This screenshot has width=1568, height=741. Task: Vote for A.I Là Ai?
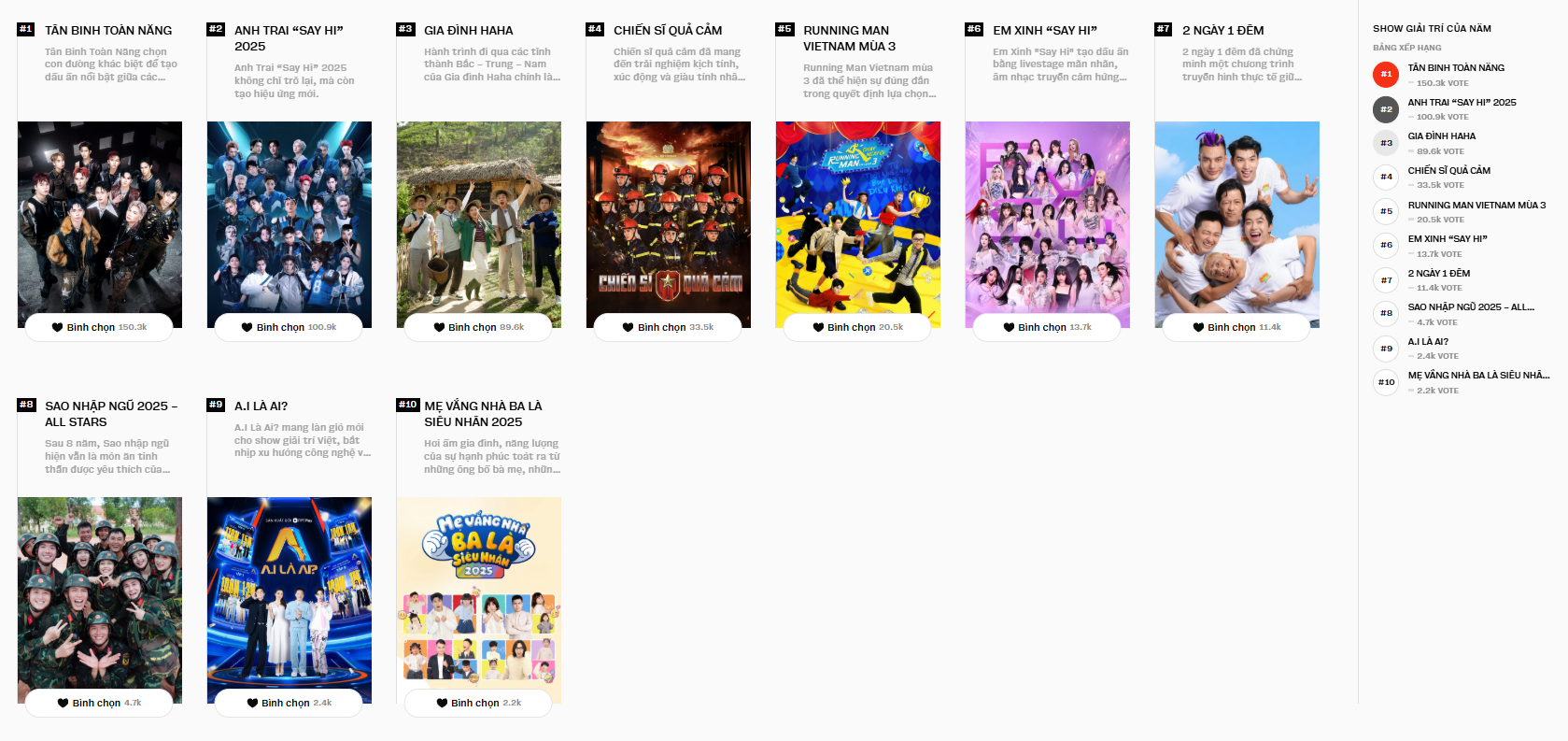click(289, 703)
